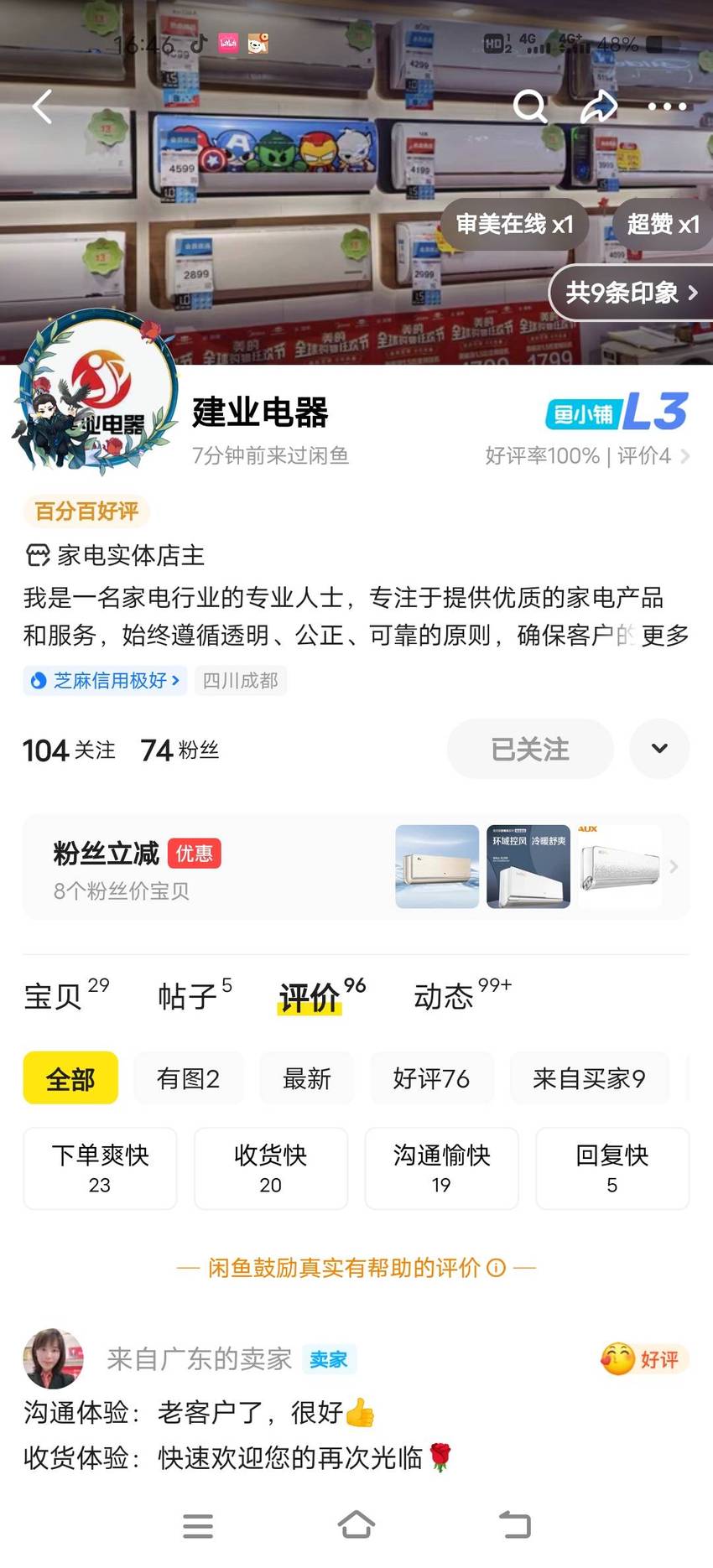The width and height of the screenshot is (713, 1568).
Task: Open the 好评率100% reviews link
Action: [587, 456]
